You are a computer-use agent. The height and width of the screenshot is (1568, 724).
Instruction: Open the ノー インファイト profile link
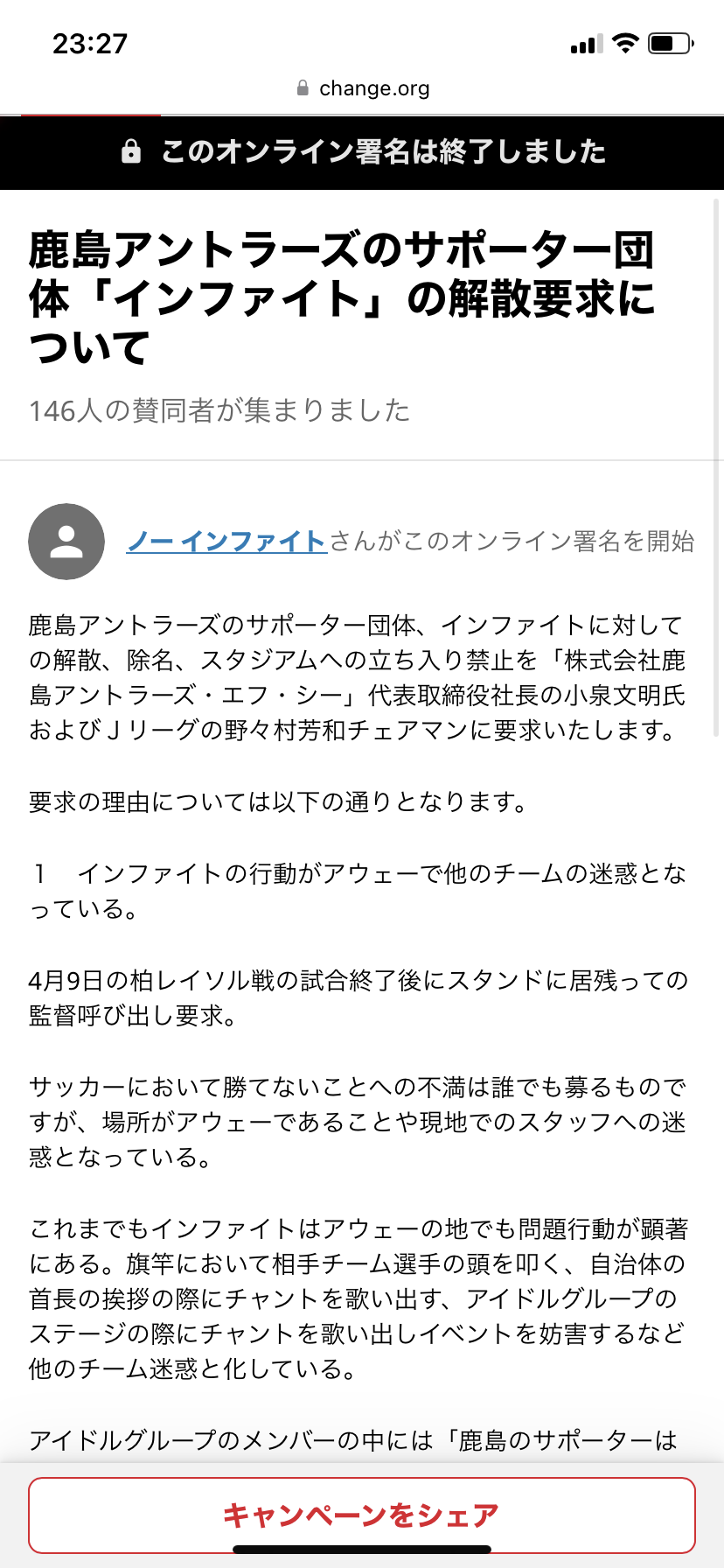click(226, 542)
